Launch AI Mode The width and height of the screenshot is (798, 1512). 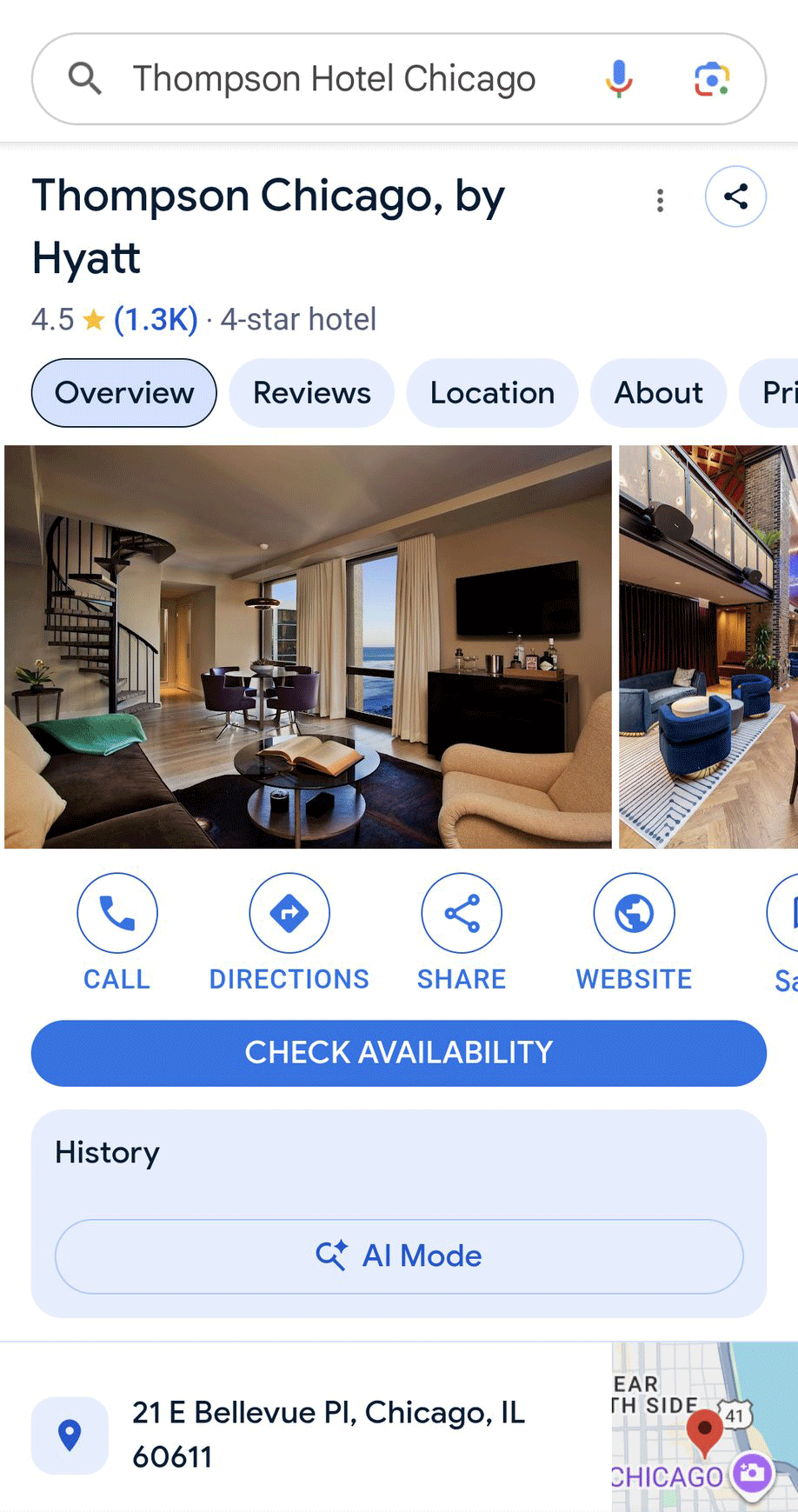point(399,1256)
